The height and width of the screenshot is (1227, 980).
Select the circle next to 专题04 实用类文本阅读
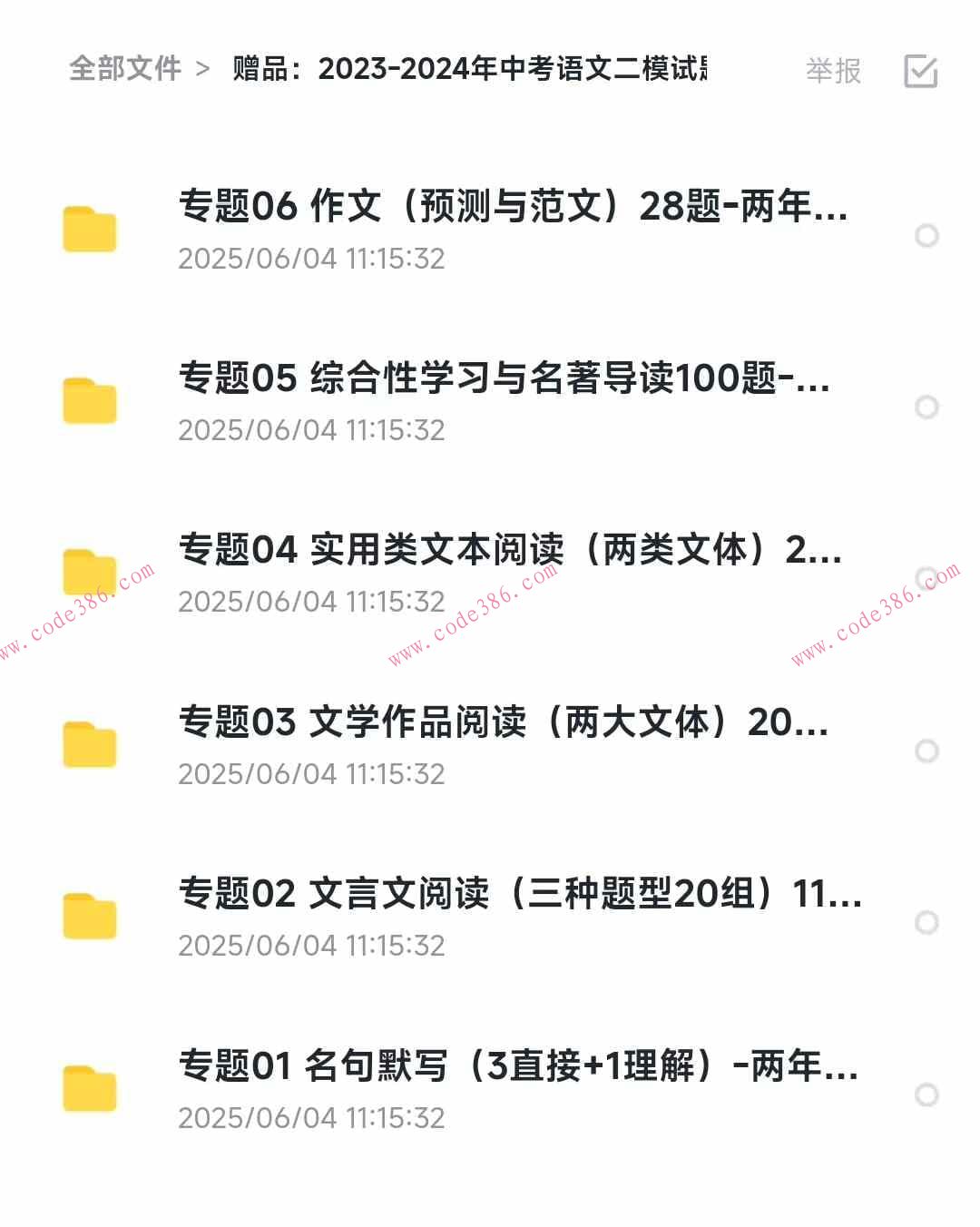(926, 578)
